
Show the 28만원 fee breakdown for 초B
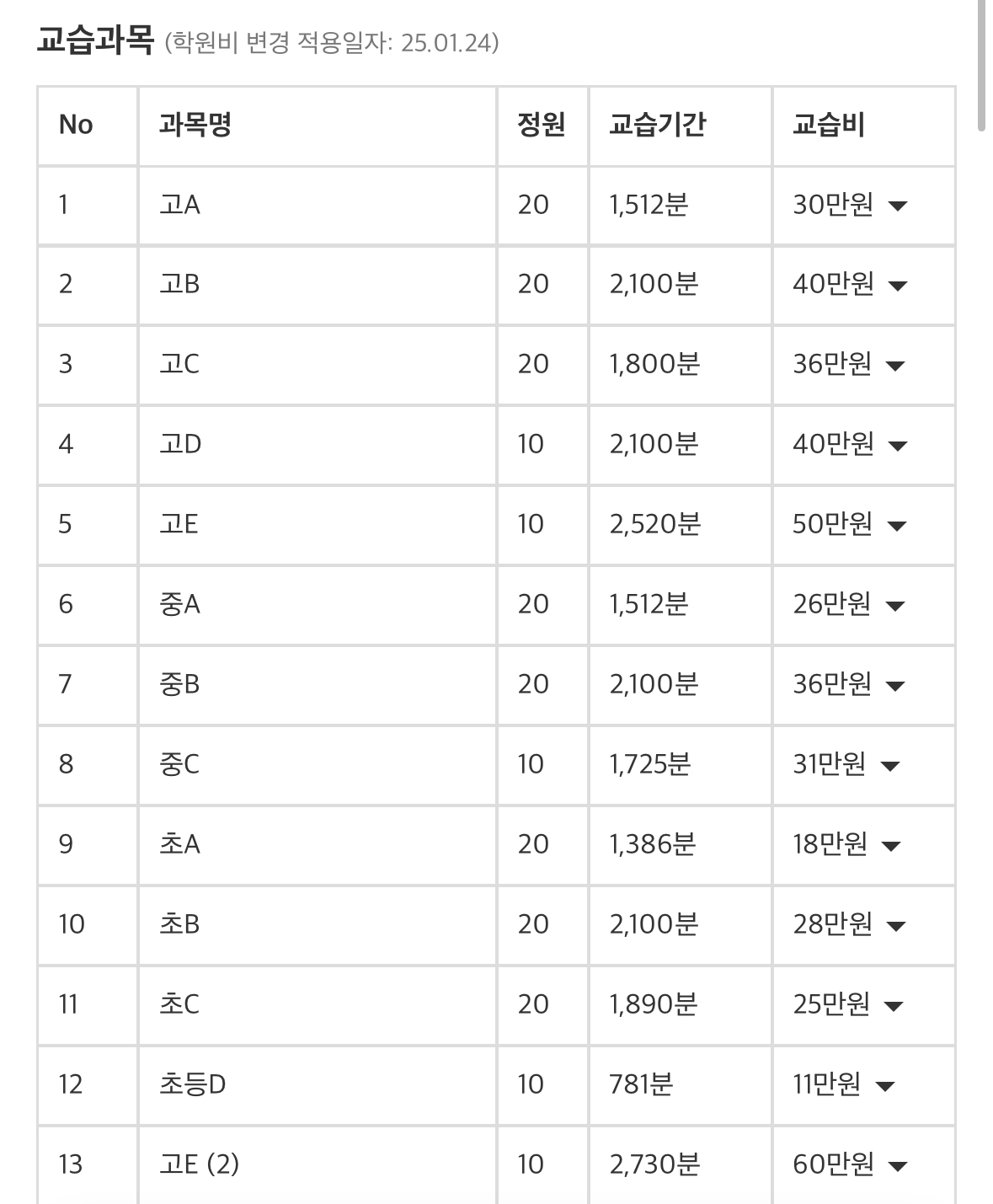click(x=896, y=926)
